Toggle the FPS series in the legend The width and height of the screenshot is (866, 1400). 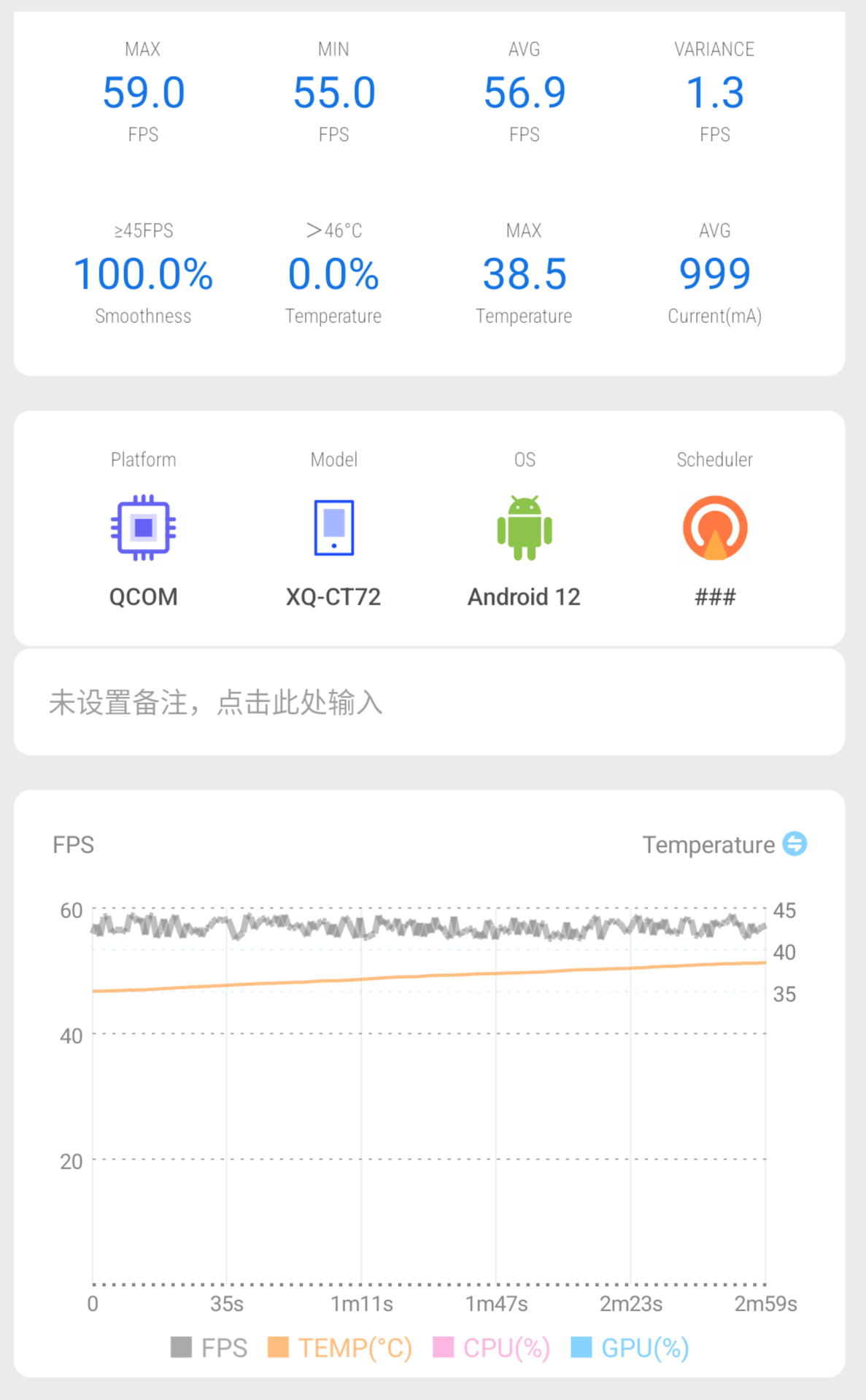click(x=209, y=1347)
